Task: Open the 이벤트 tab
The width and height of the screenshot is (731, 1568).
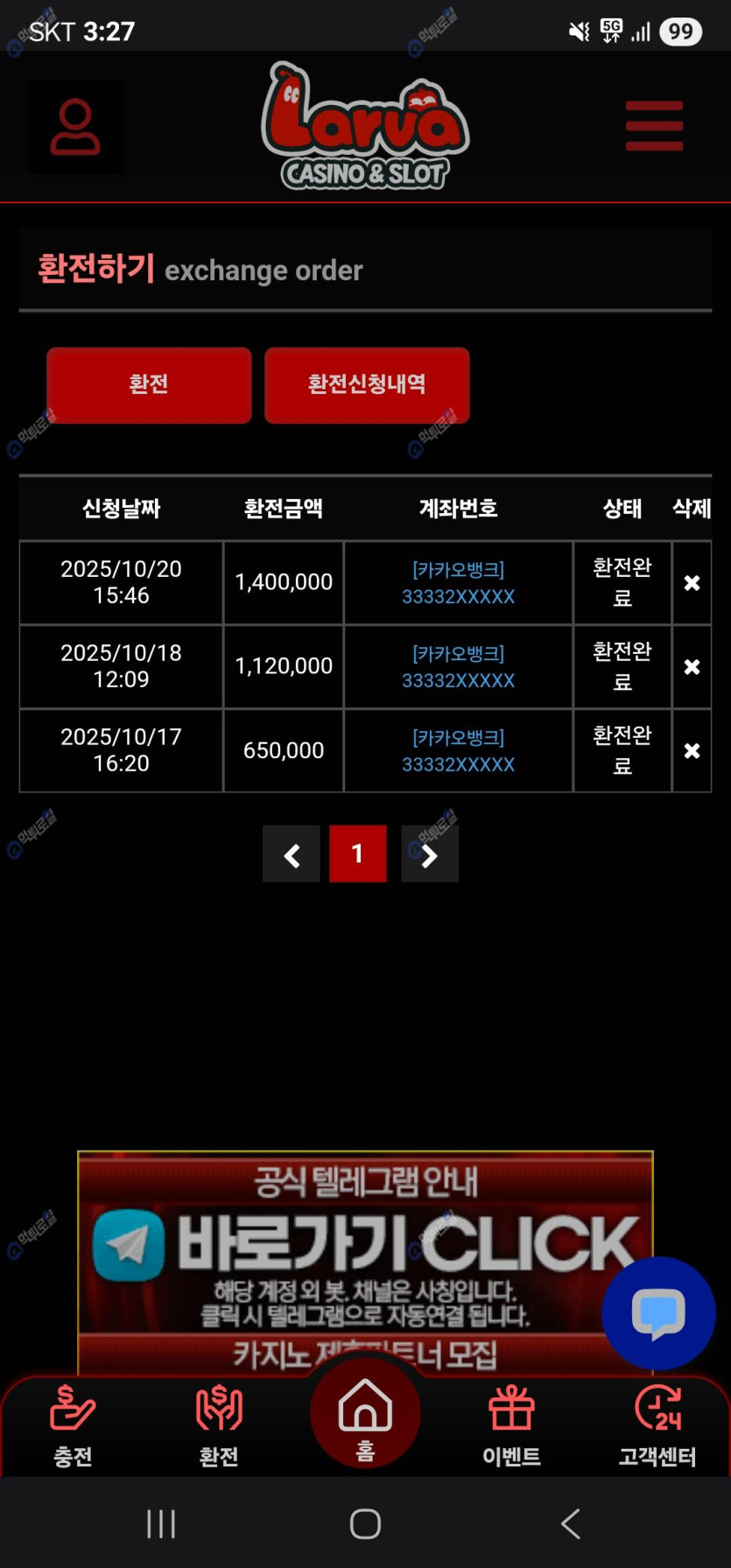Action: (x=511, y=1423)
